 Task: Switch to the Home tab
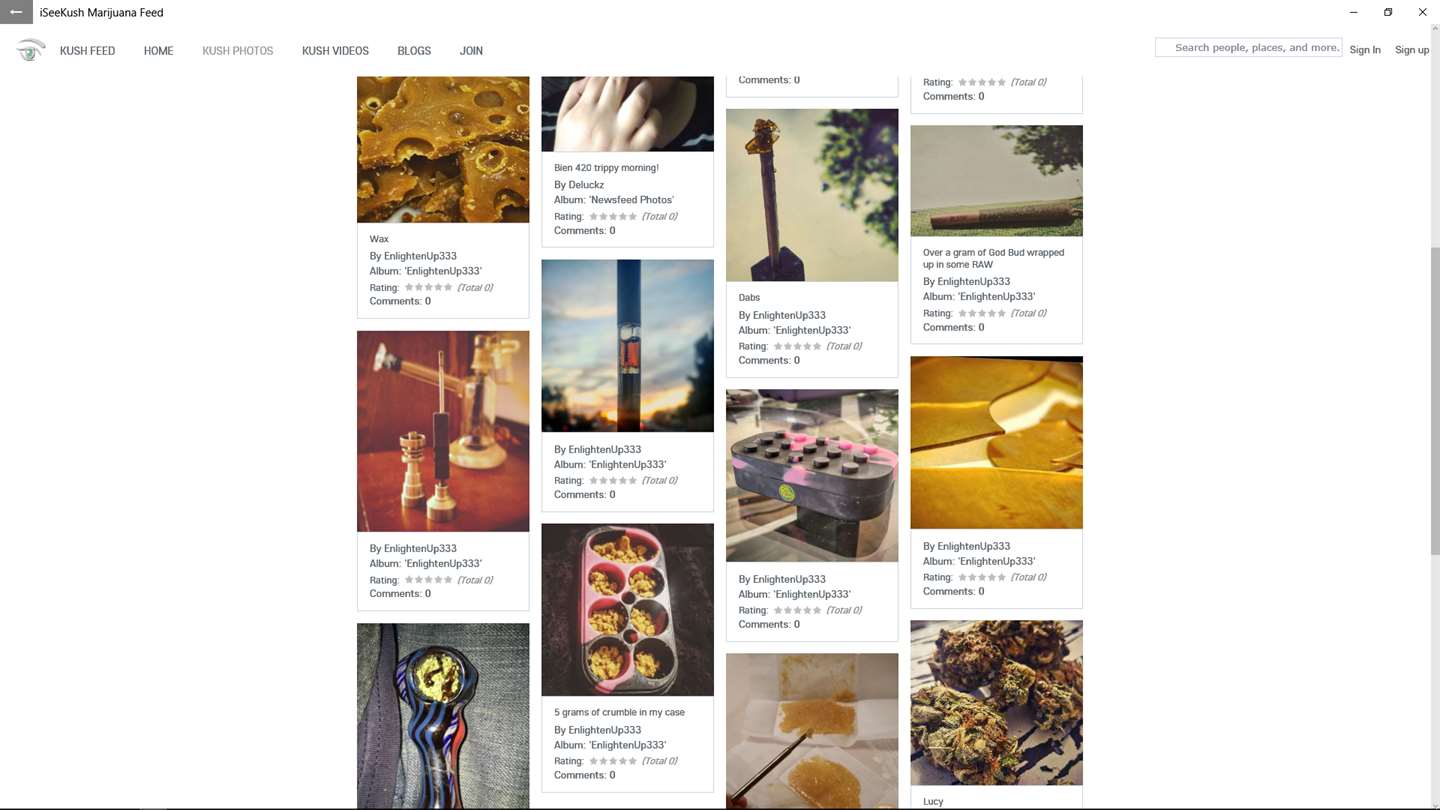158,51
